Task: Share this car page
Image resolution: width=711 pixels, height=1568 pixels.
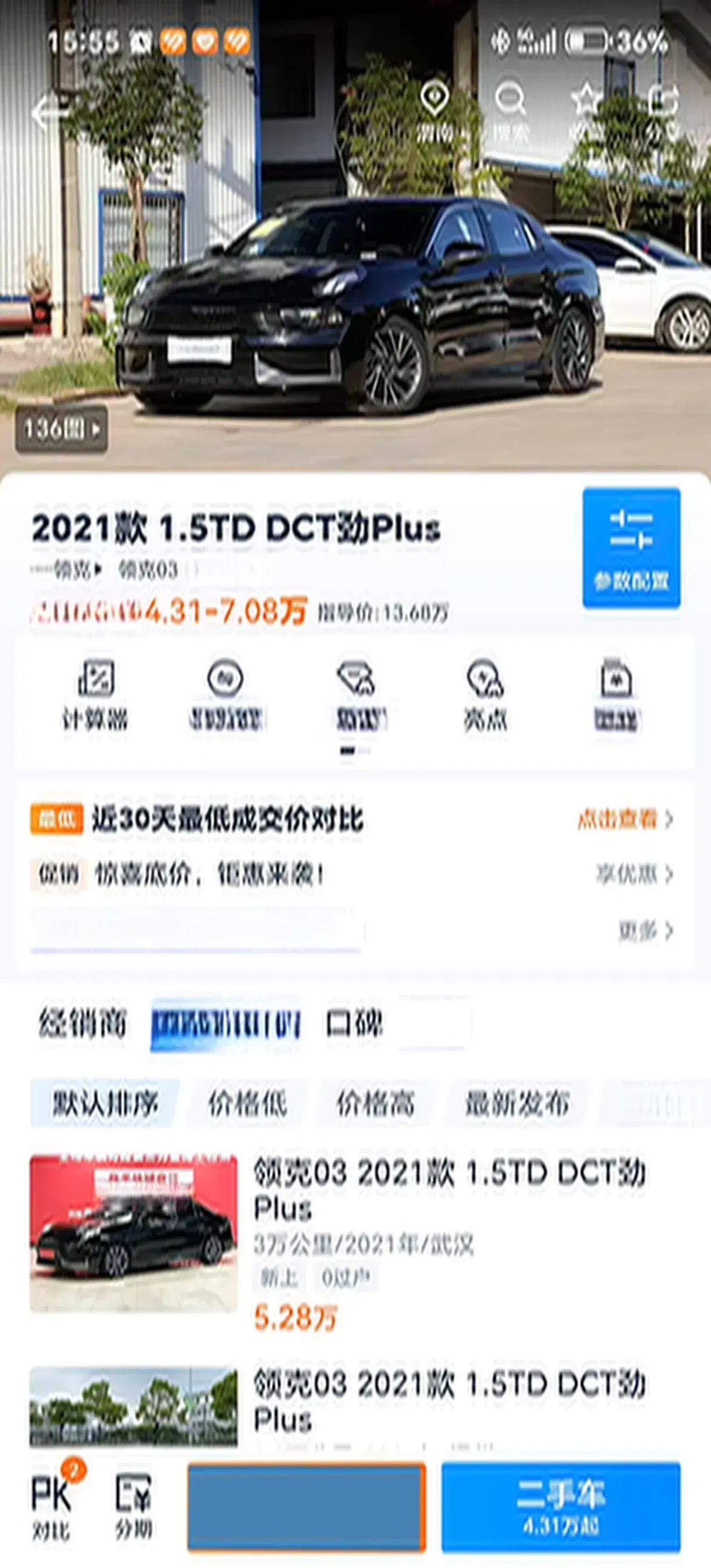Action: (662, 111)
